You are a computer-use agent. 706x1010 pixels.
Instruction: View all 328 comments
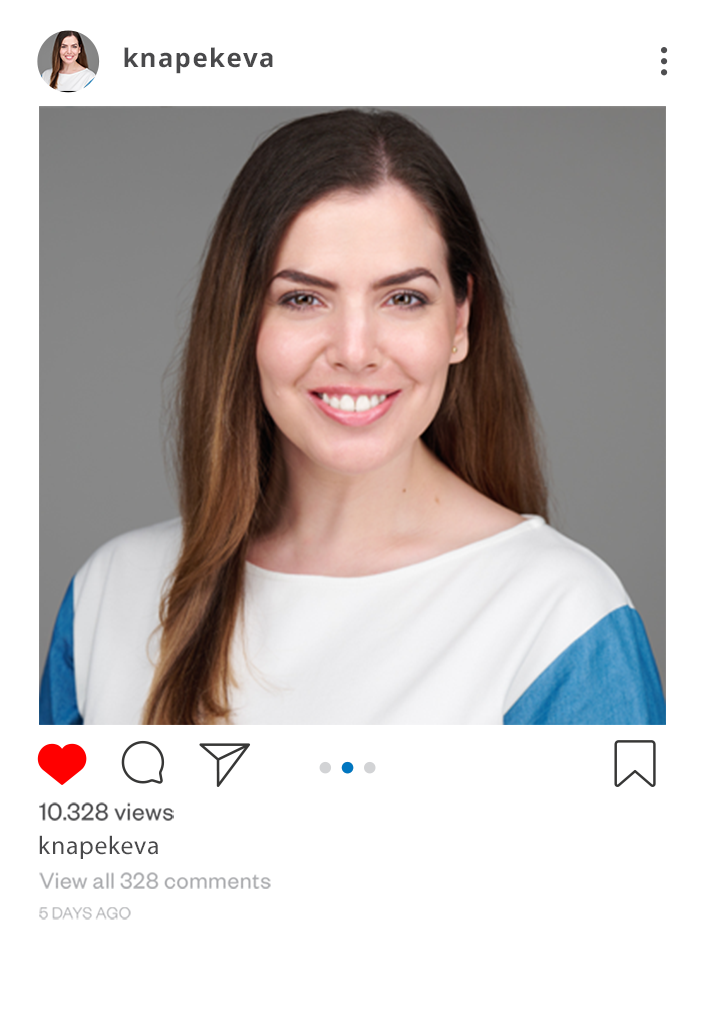(155, 881)
